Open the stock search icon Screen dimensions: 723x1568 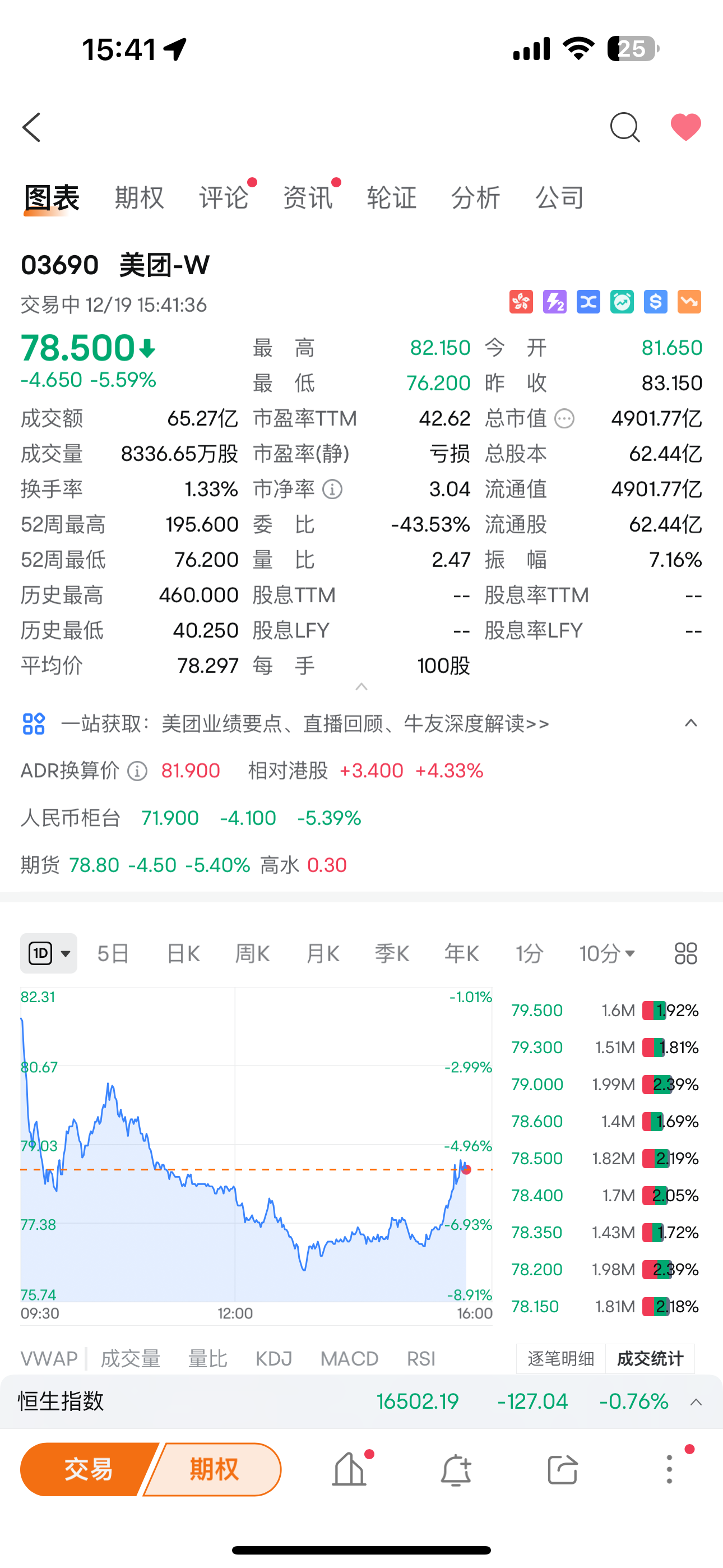pos(624,127)
